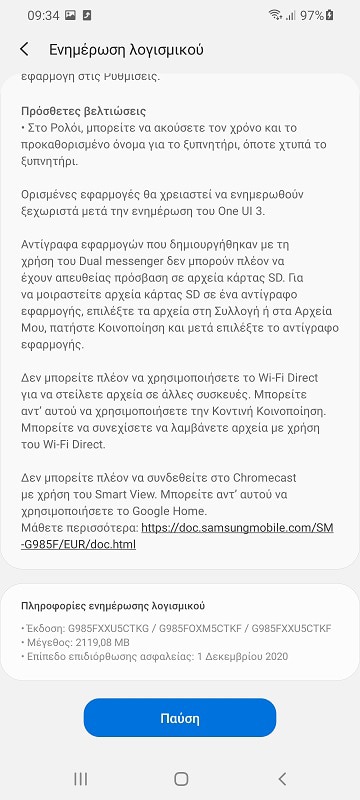Go back from Ενημέρωση λογισμικού screen

coord(24,49)
